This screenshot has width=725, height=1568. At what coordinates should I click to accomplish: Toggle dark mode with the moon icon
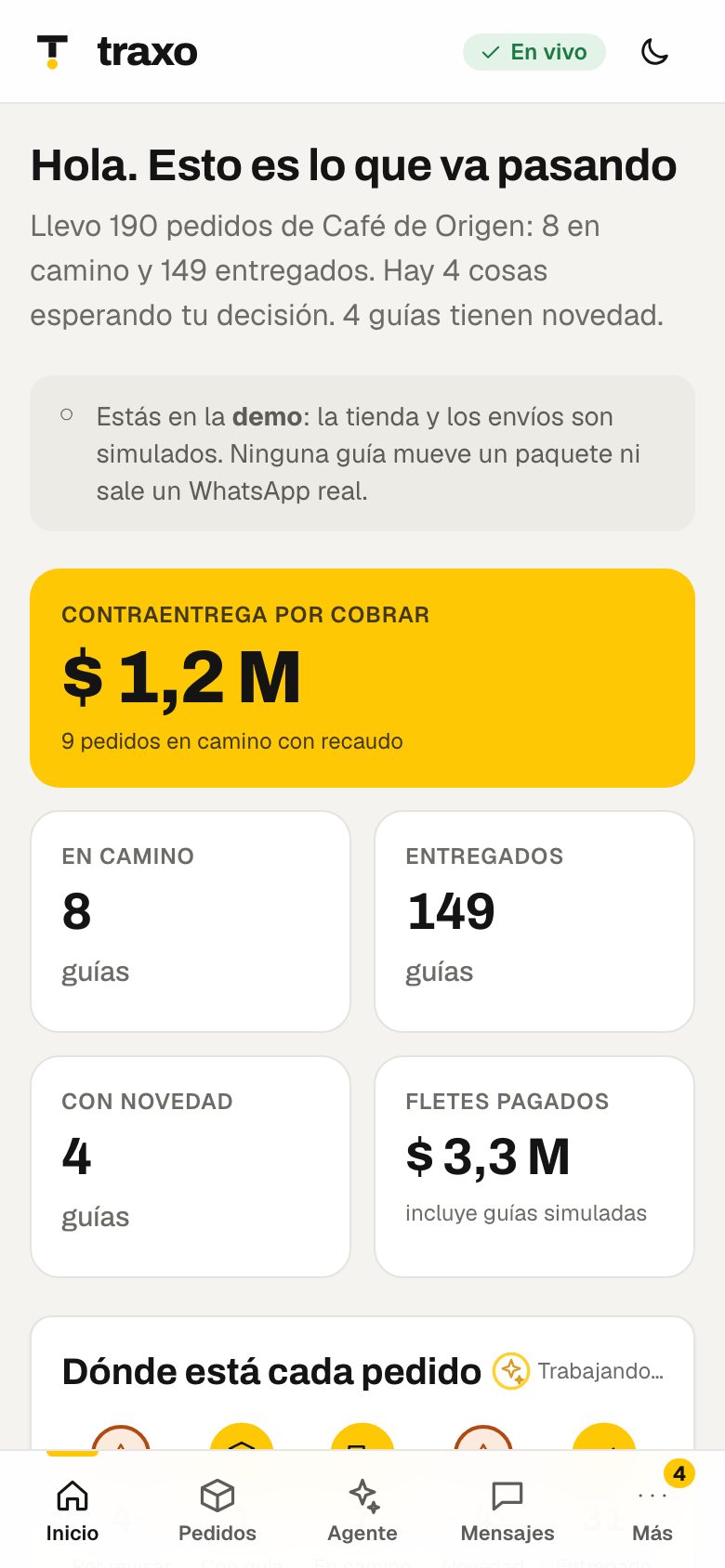click(654, 52)
